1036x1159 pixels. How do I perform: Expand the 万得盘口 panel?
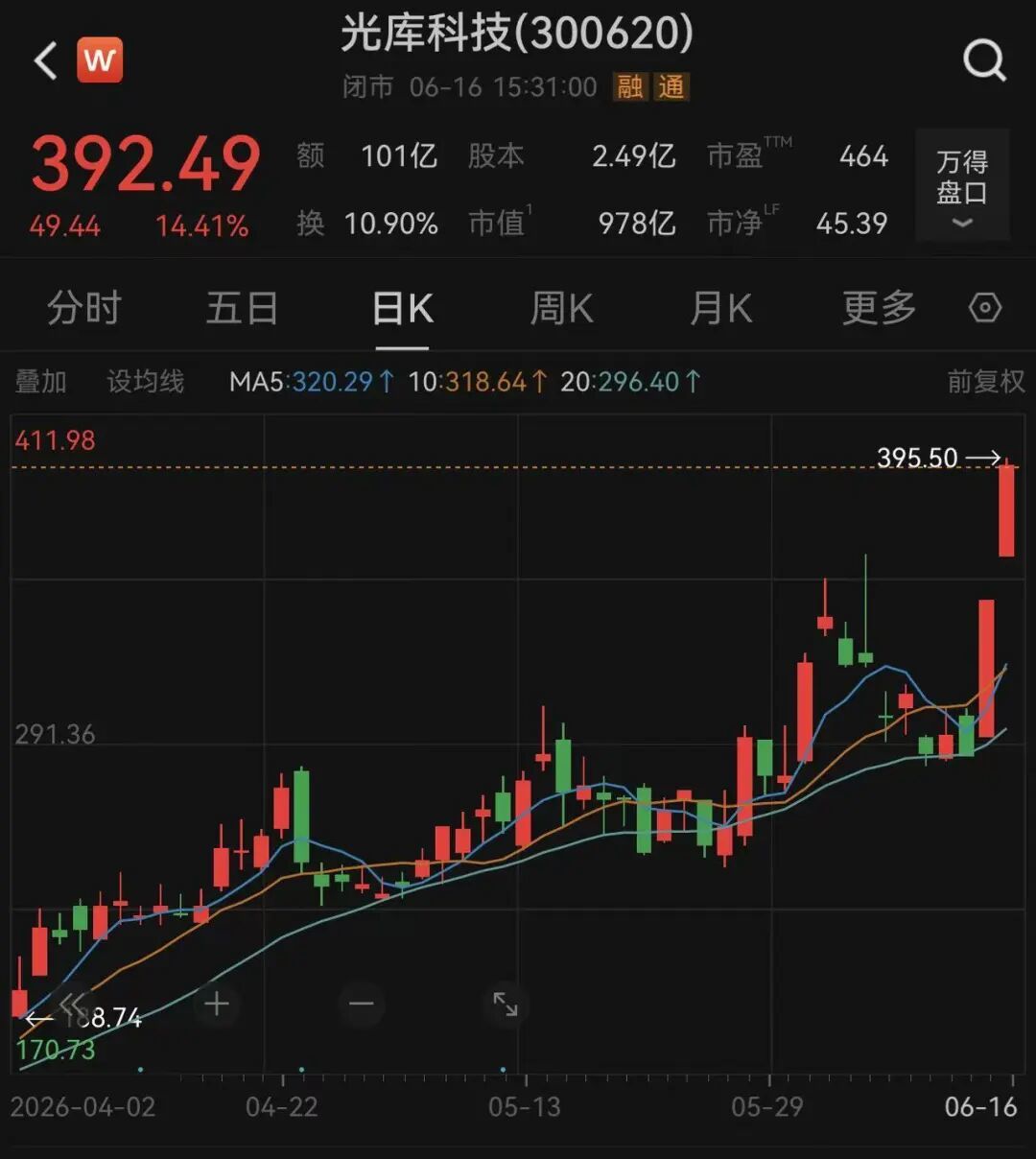(x=962, y=184)
